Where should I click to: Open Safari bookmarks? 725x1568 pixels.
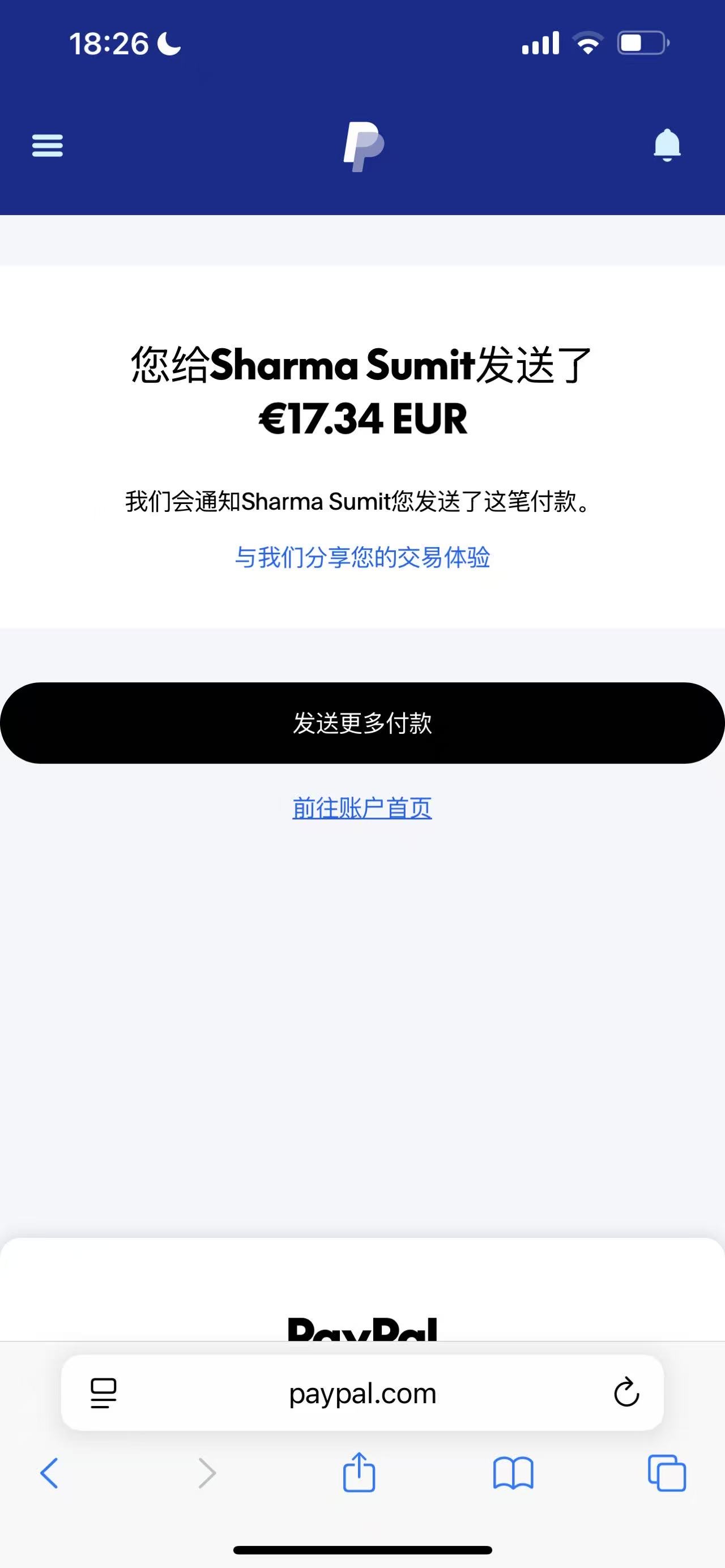(x=513, y=1473)
